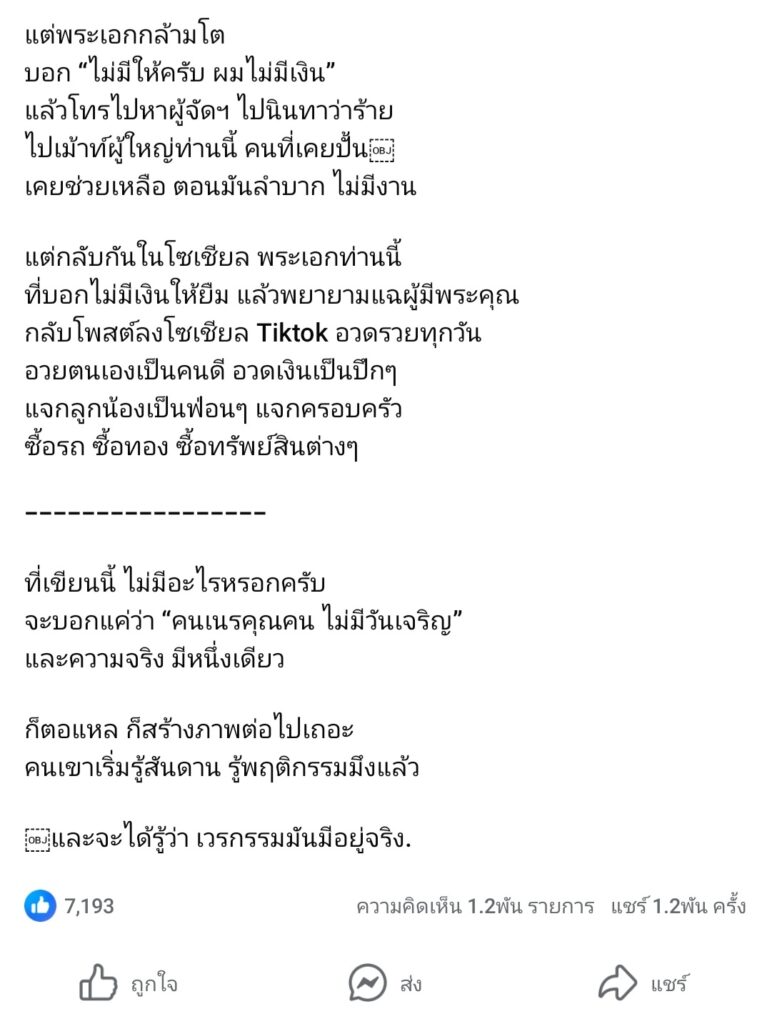Image resolution: width=767 pixels, height=1024 pixels.
Task: Send this post via Messenger (ส่ง)
Action: click(x=385, y=984)
